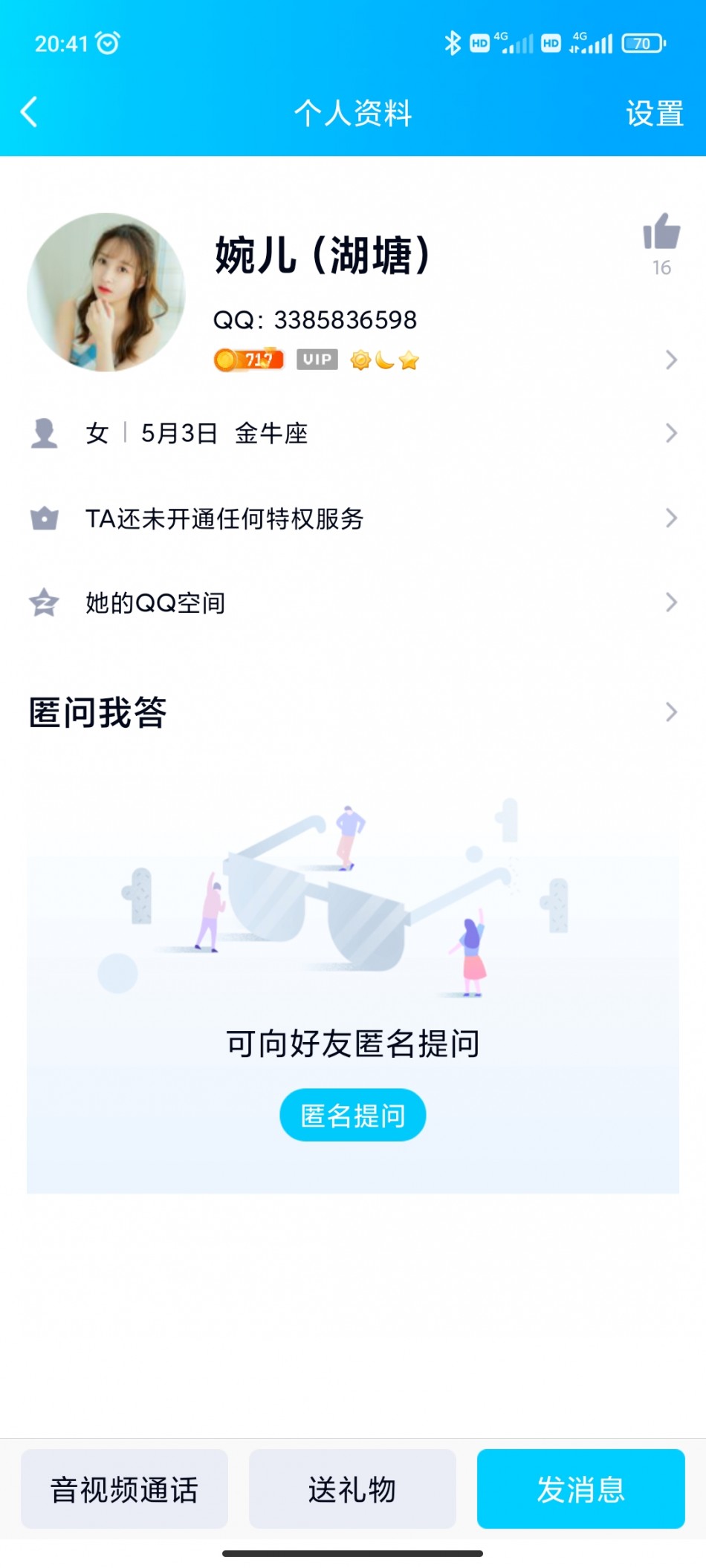Visit 她的QQ空间
Image resolution: width=706 pixels, height=1568 pixels.
pos(353,602)
